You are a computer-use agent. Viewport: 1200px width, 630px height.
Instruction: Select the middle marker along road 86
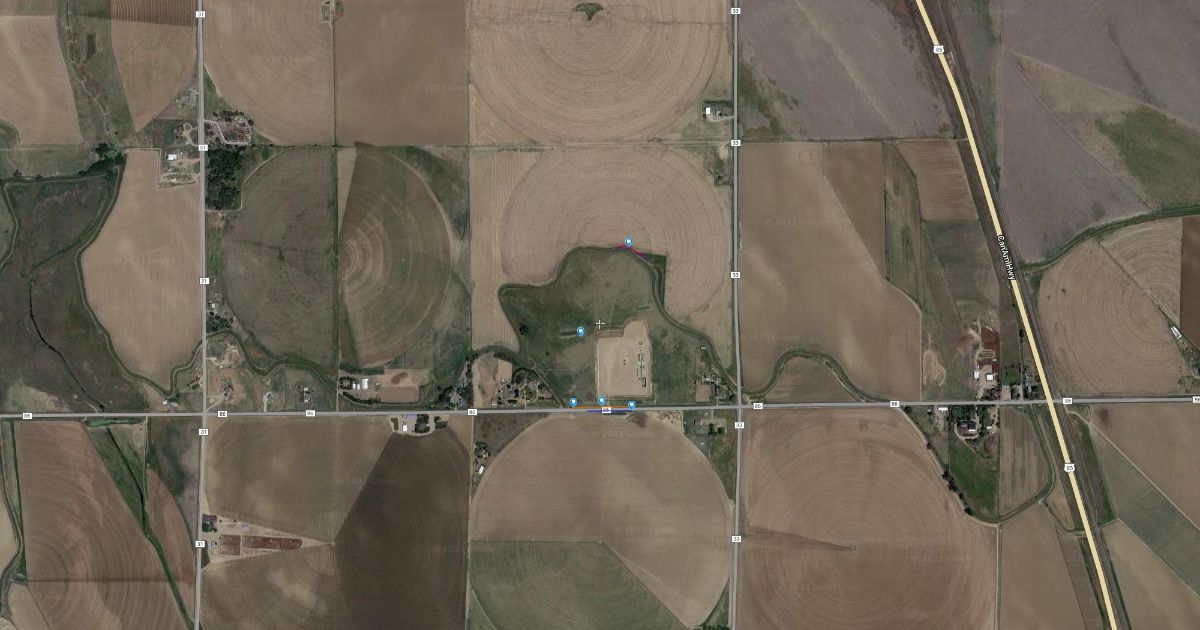[x=601, y=401]
